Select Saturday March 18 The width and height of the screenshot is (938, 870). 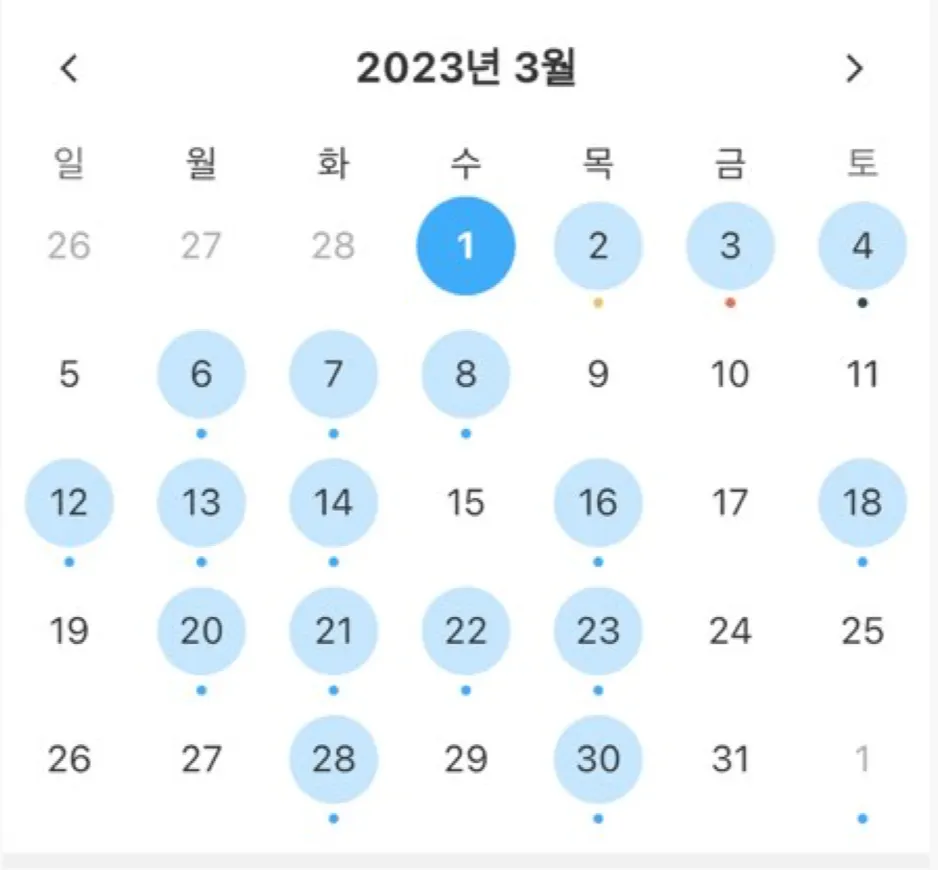[x=862, y=503]
